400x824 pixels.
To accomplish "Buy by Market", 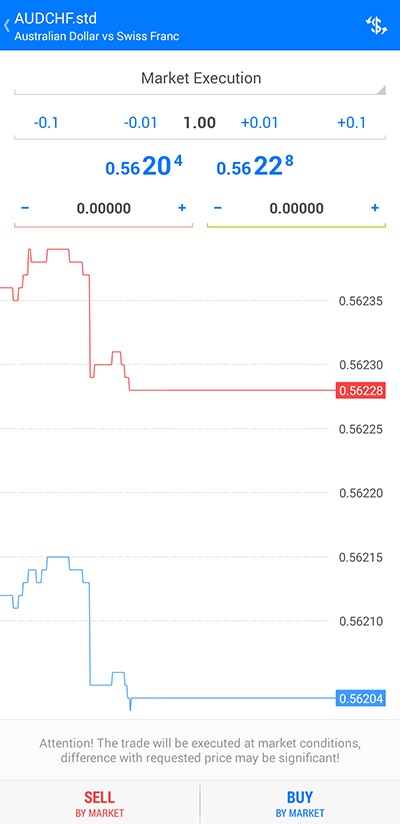I will 300,803.
